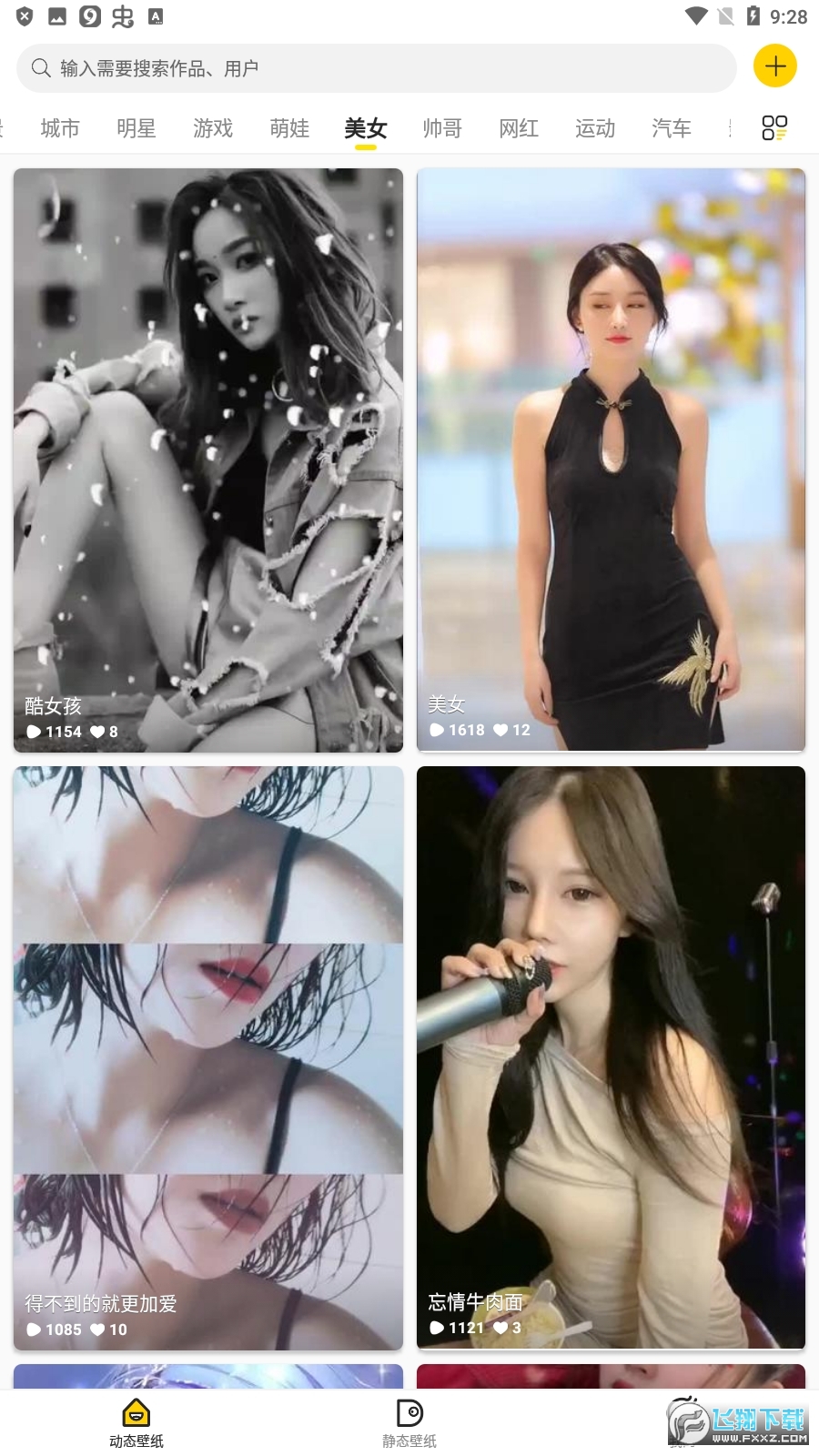Open the 忘情牛肉面 wallpaper
Viewport: 819px width, 1456px height.
[611, 1057]
